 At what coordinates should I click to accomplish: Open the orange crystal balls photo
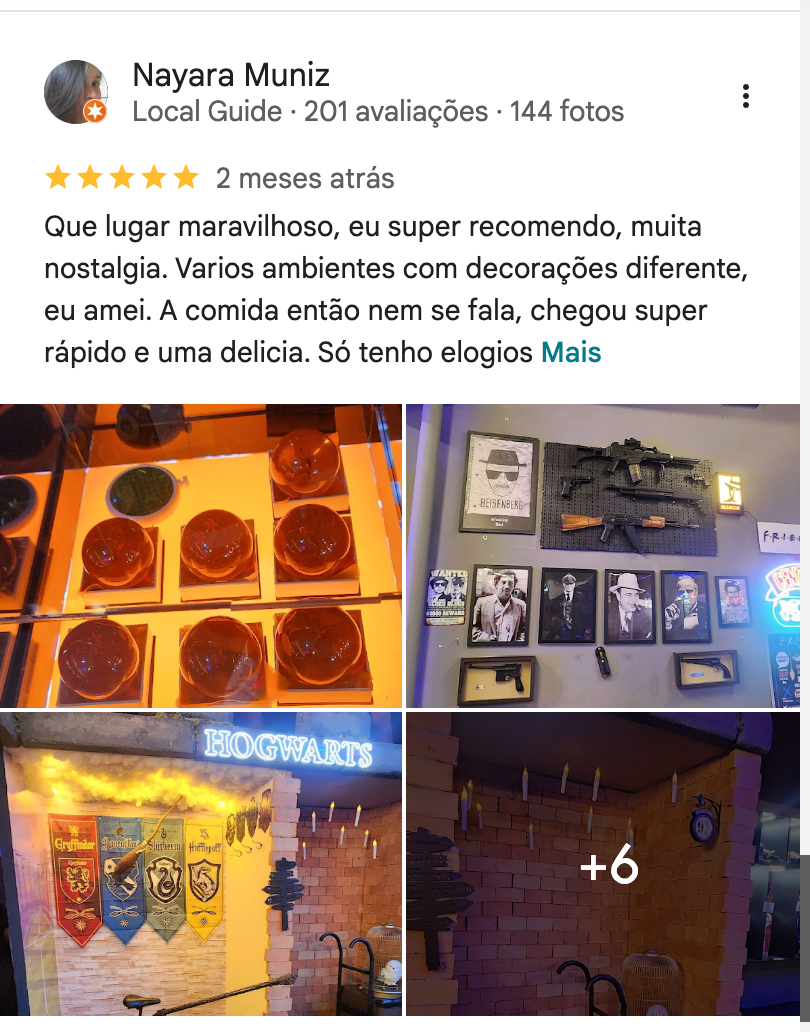point(200,555)
